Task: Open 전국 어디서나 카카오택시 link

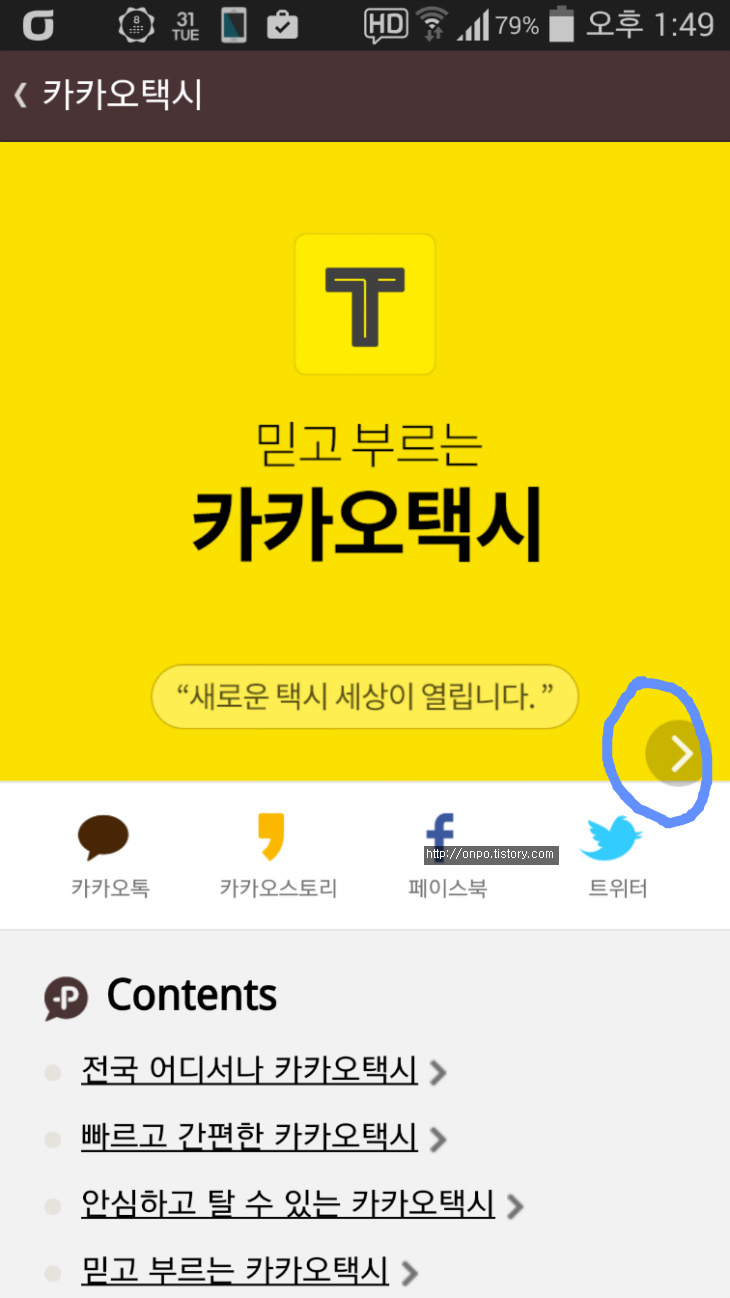Action: (250, 1071)
